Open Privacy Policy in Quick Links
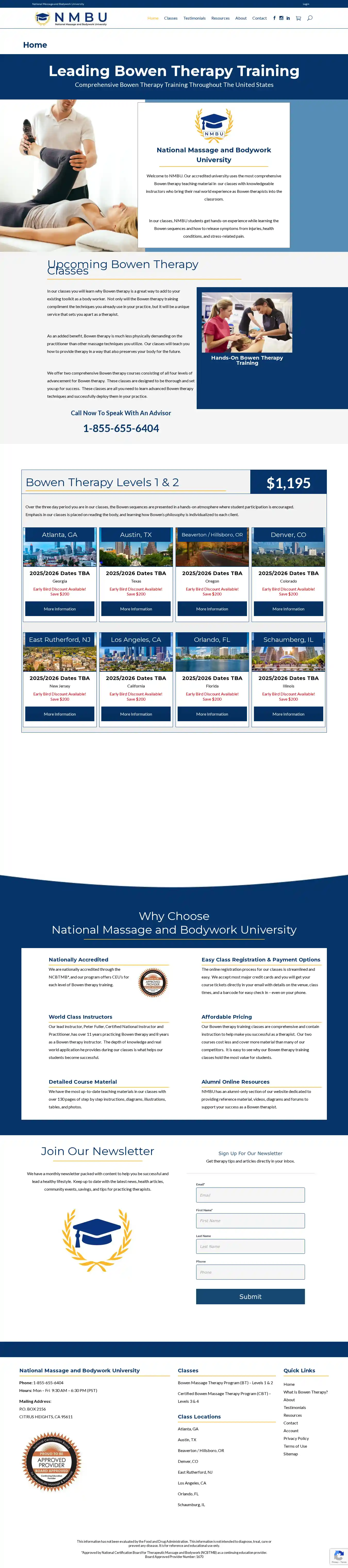This screenshot has height=1568, width=348. [296, 1438]
